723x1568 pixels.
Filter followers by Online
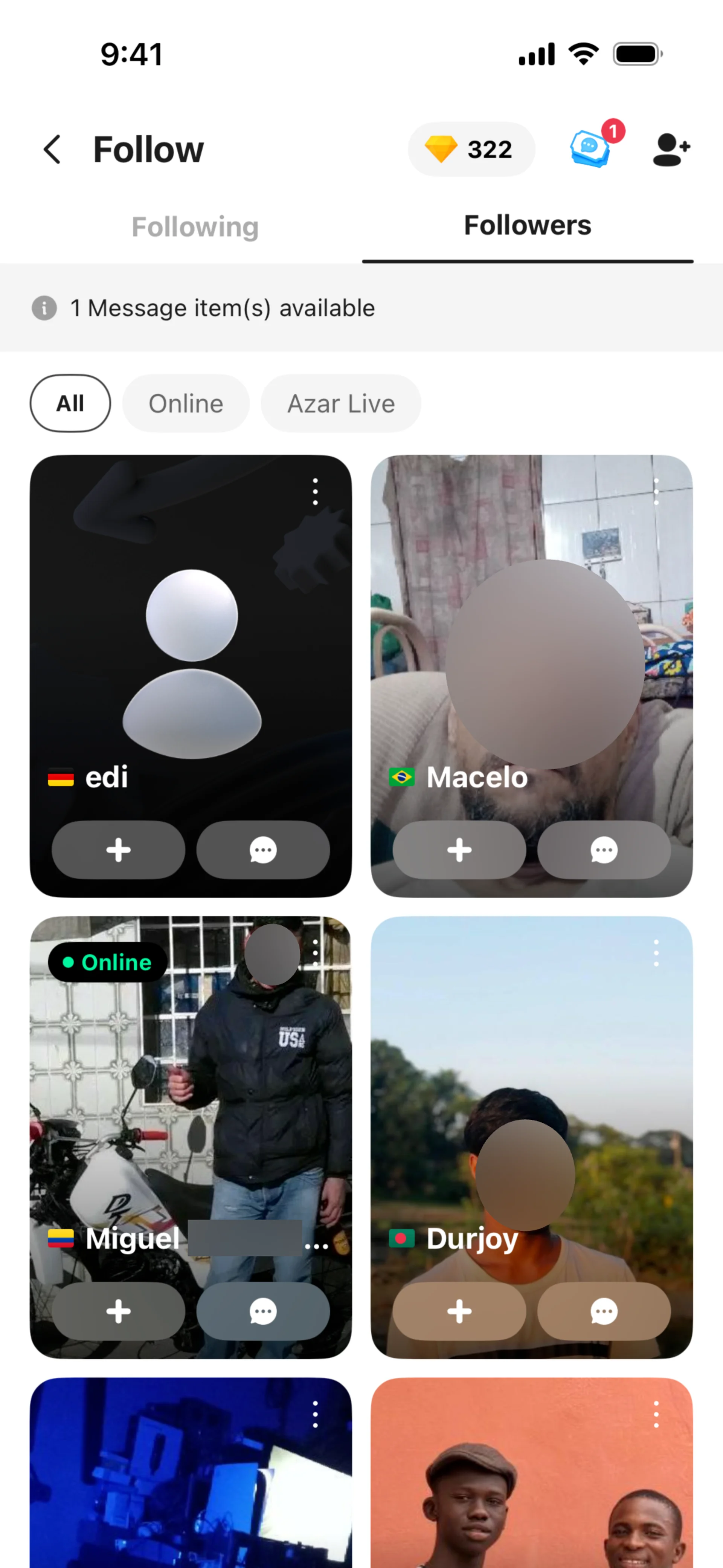[186, 403]
